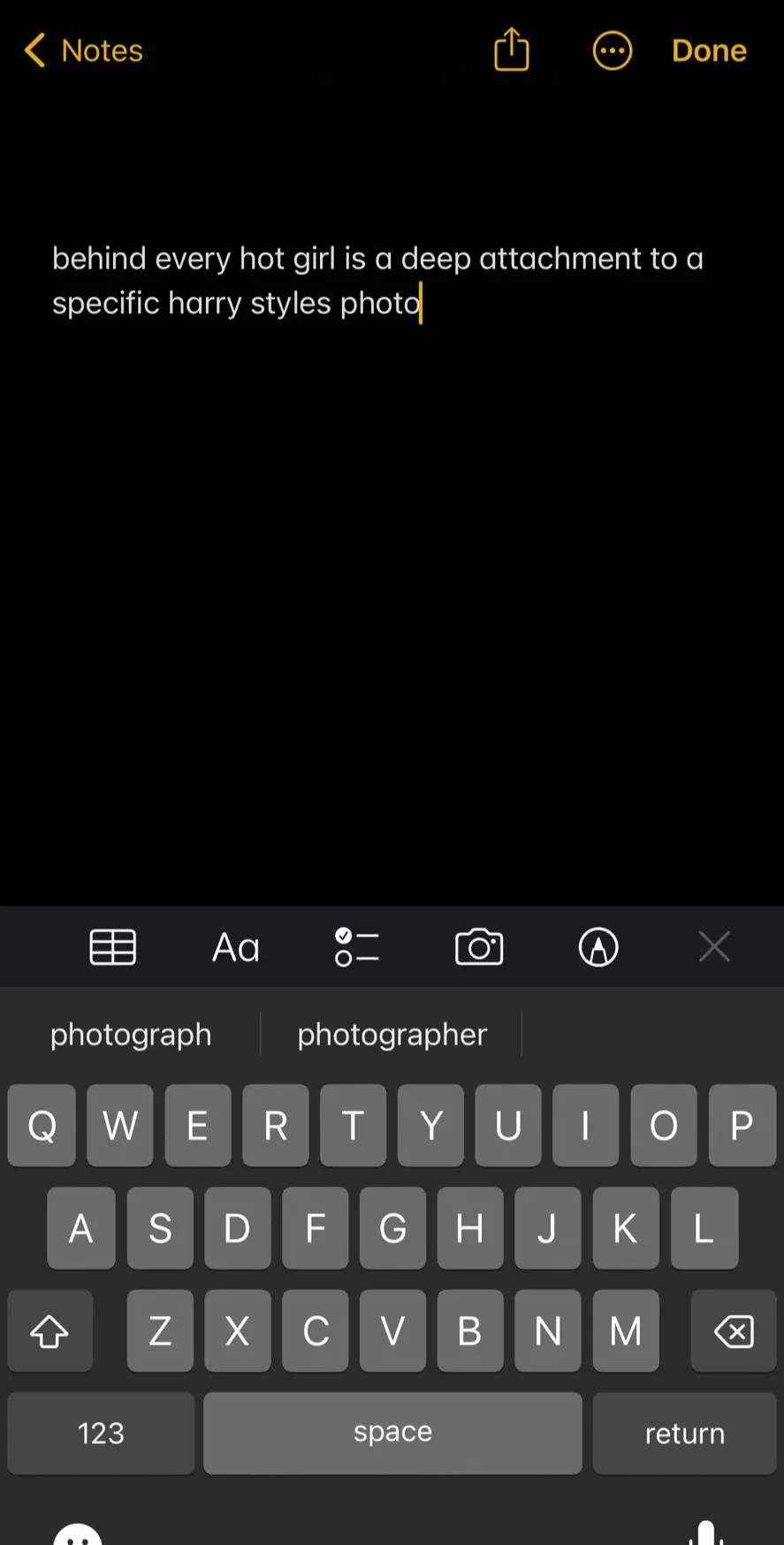Close the formatting toolbar
The height and width of the screenshot is (1545, 784).
[x=714, y=947]
